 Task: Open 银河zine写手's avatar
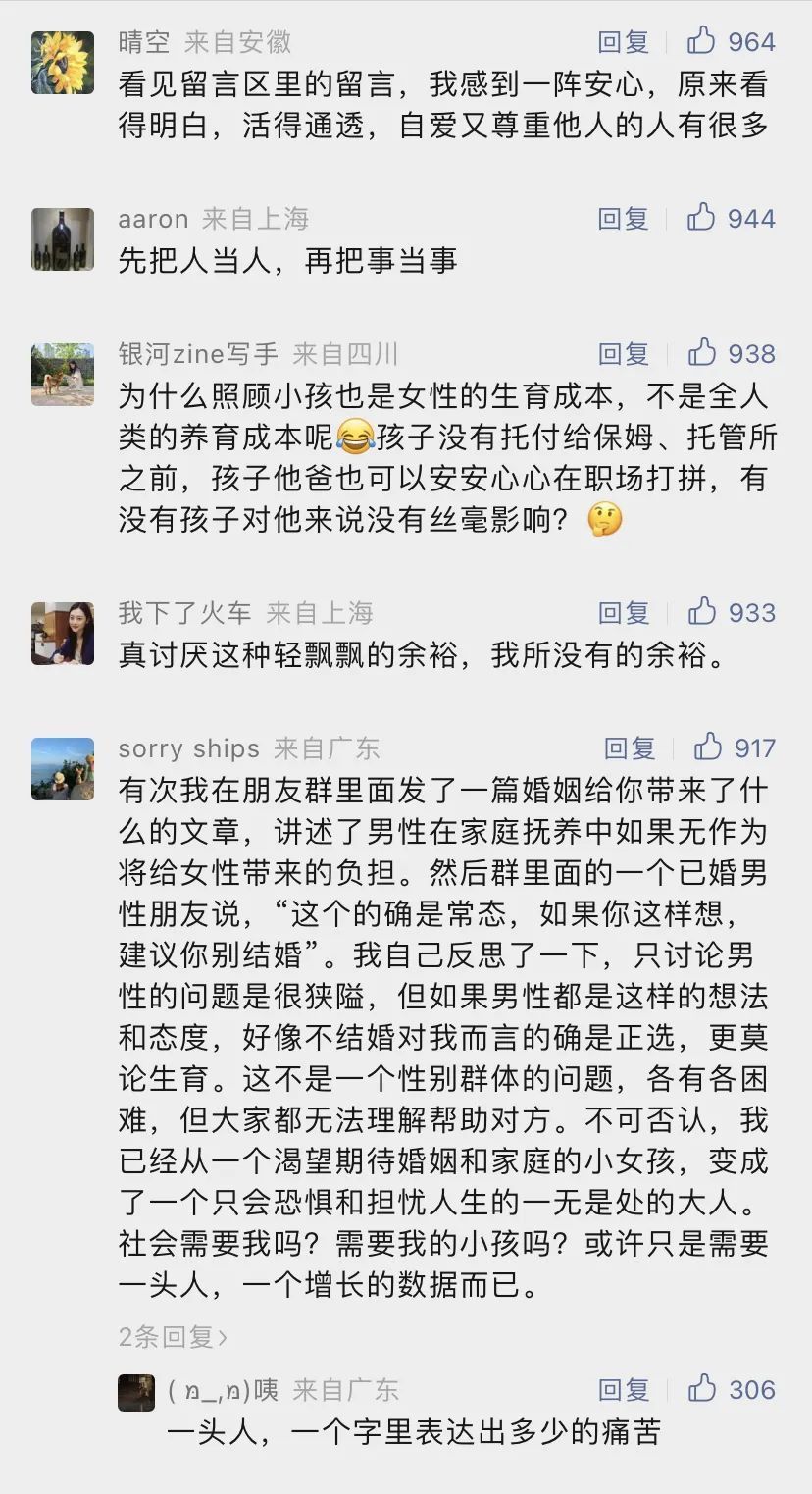point(63,374)
